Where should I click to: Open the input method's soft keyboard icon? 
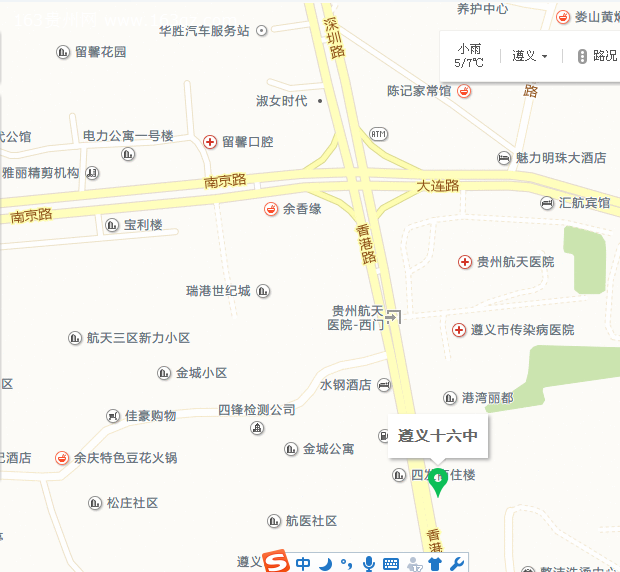[390, 563]
